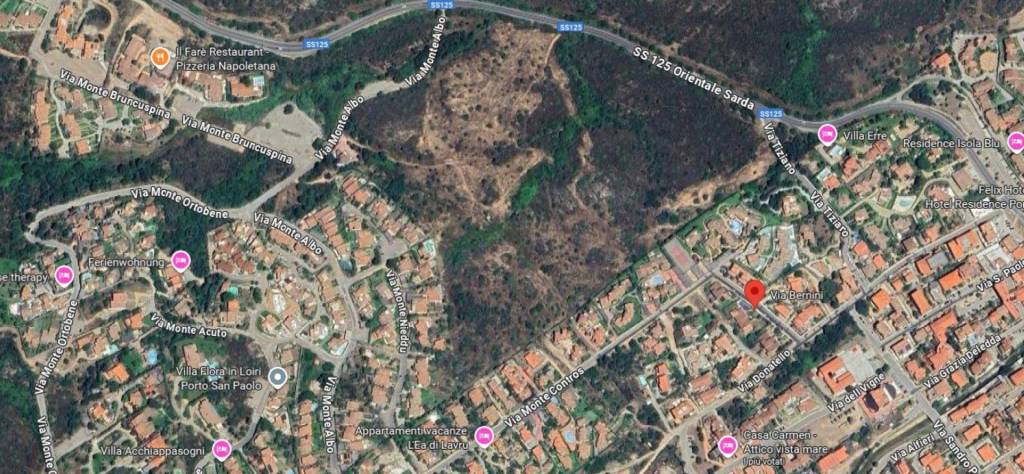This screenshot has width=1024, height=474.
Task: Select Appartament vacanze L'Ea di Lavru pin
Action: pyautogui.click(x=484, y=436)
